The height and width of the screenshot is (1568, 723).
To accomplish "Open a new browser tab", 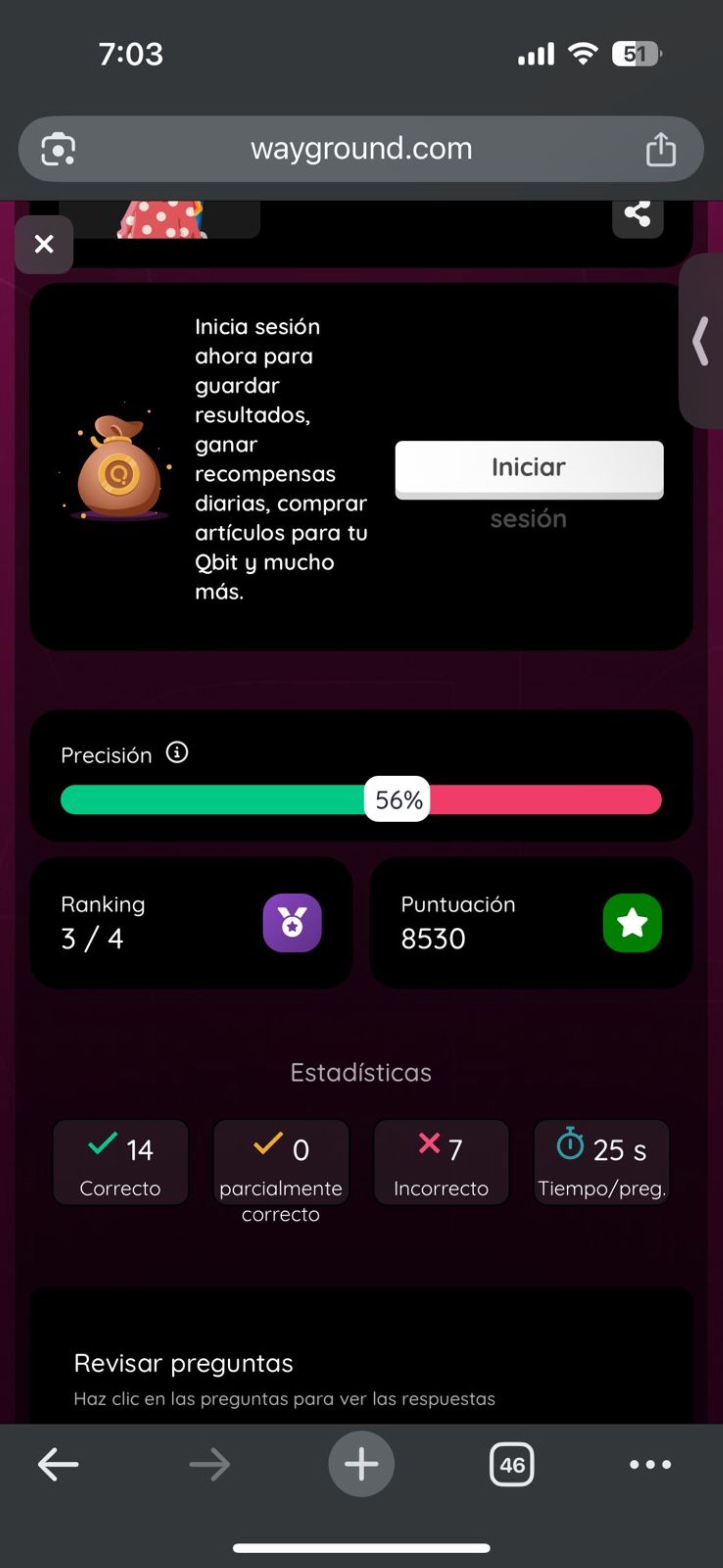I will tap(361, 1464).
